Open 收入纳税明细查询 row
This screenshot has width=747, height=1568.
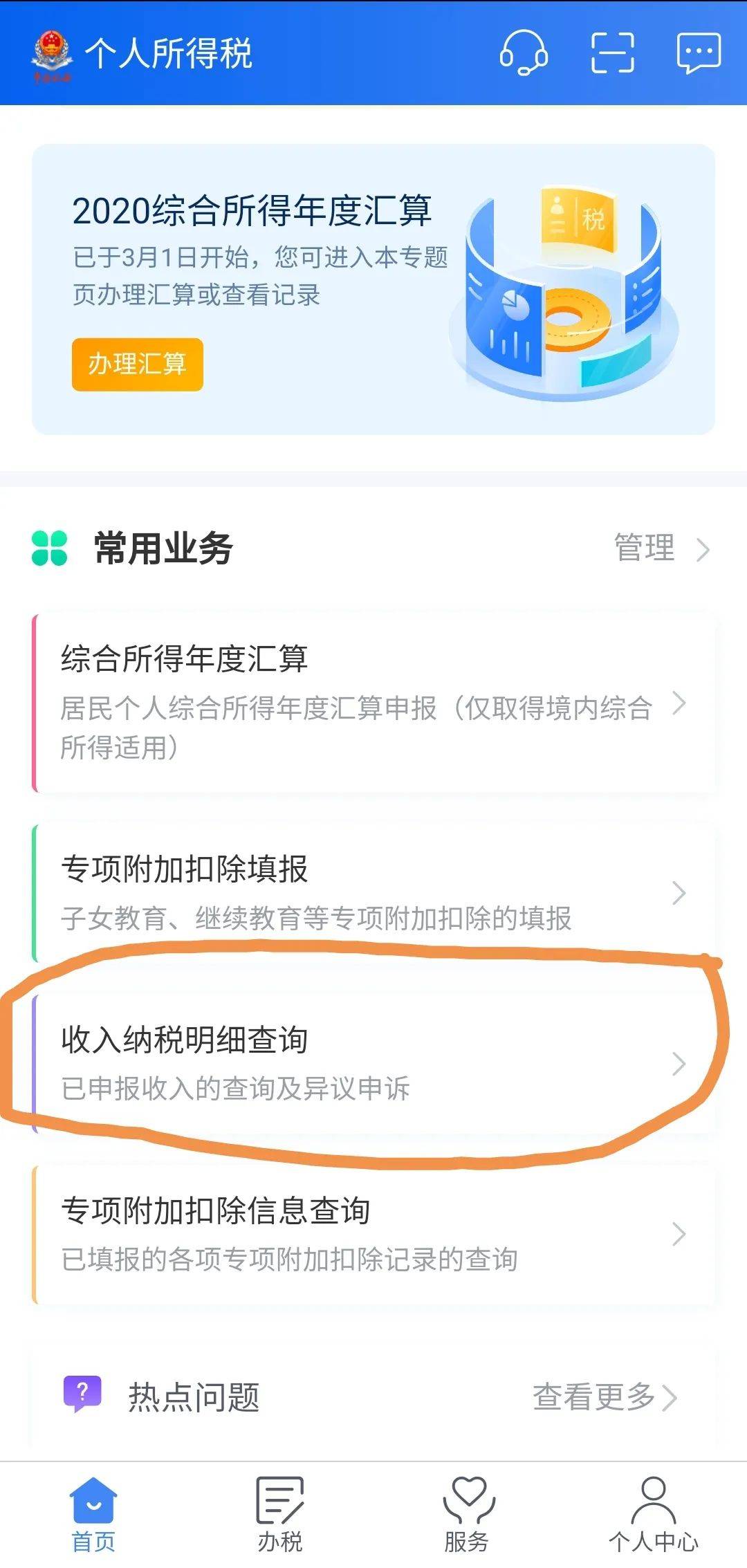point(373,1063)
